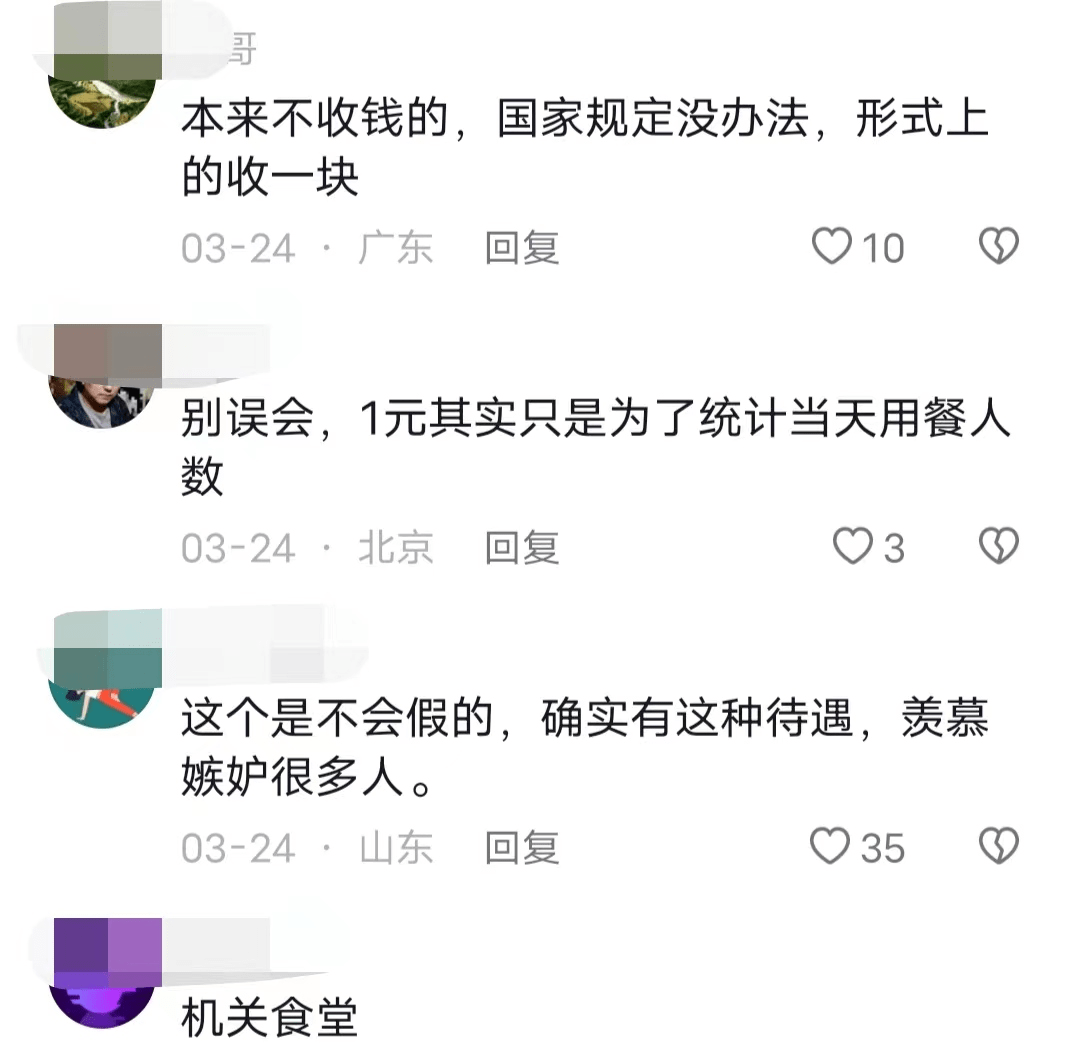Image resolution: width=1080 pixels, height=1064 pixels.
Task: Dislike the comment from 山东
Action: coord(998,847)
